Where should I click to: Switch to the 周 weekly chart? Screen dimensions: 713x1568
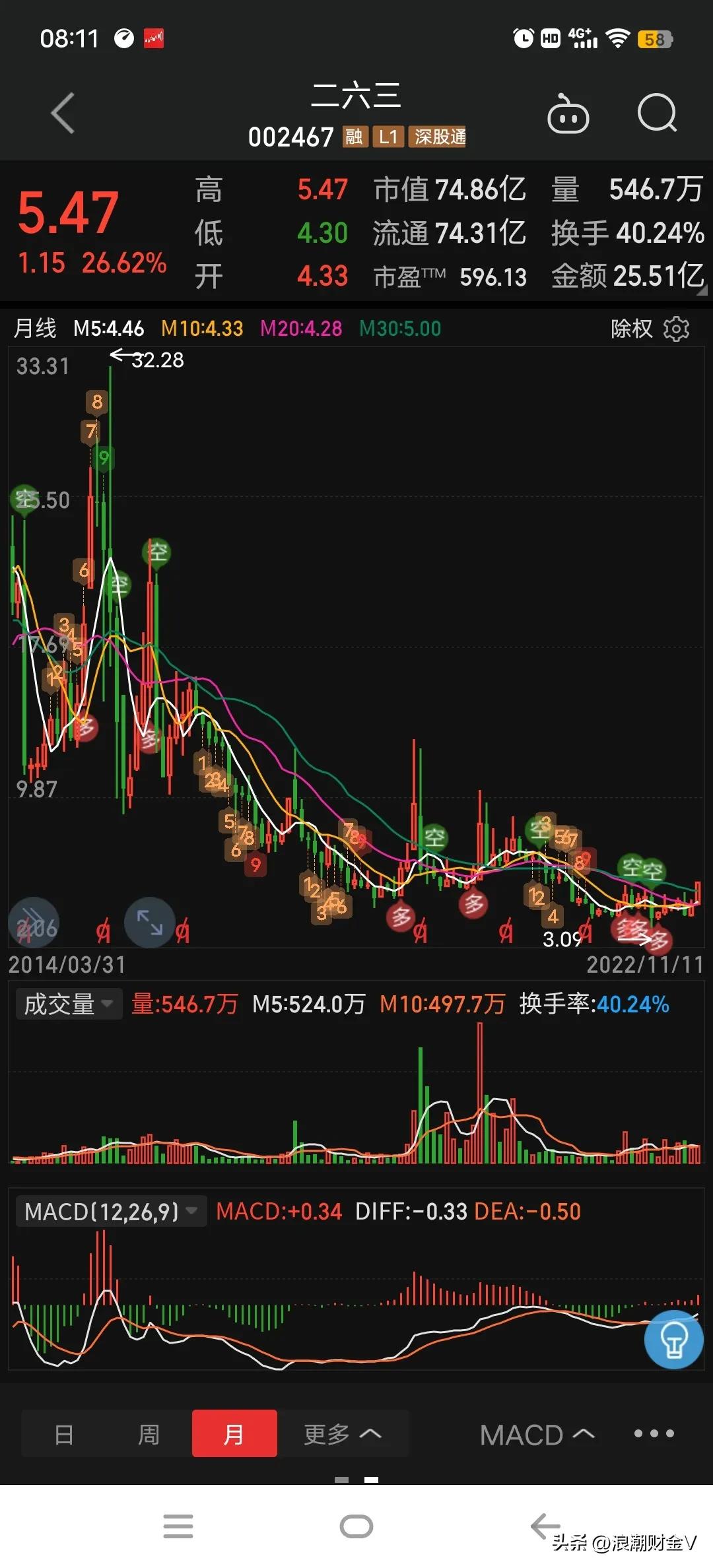149,1434
